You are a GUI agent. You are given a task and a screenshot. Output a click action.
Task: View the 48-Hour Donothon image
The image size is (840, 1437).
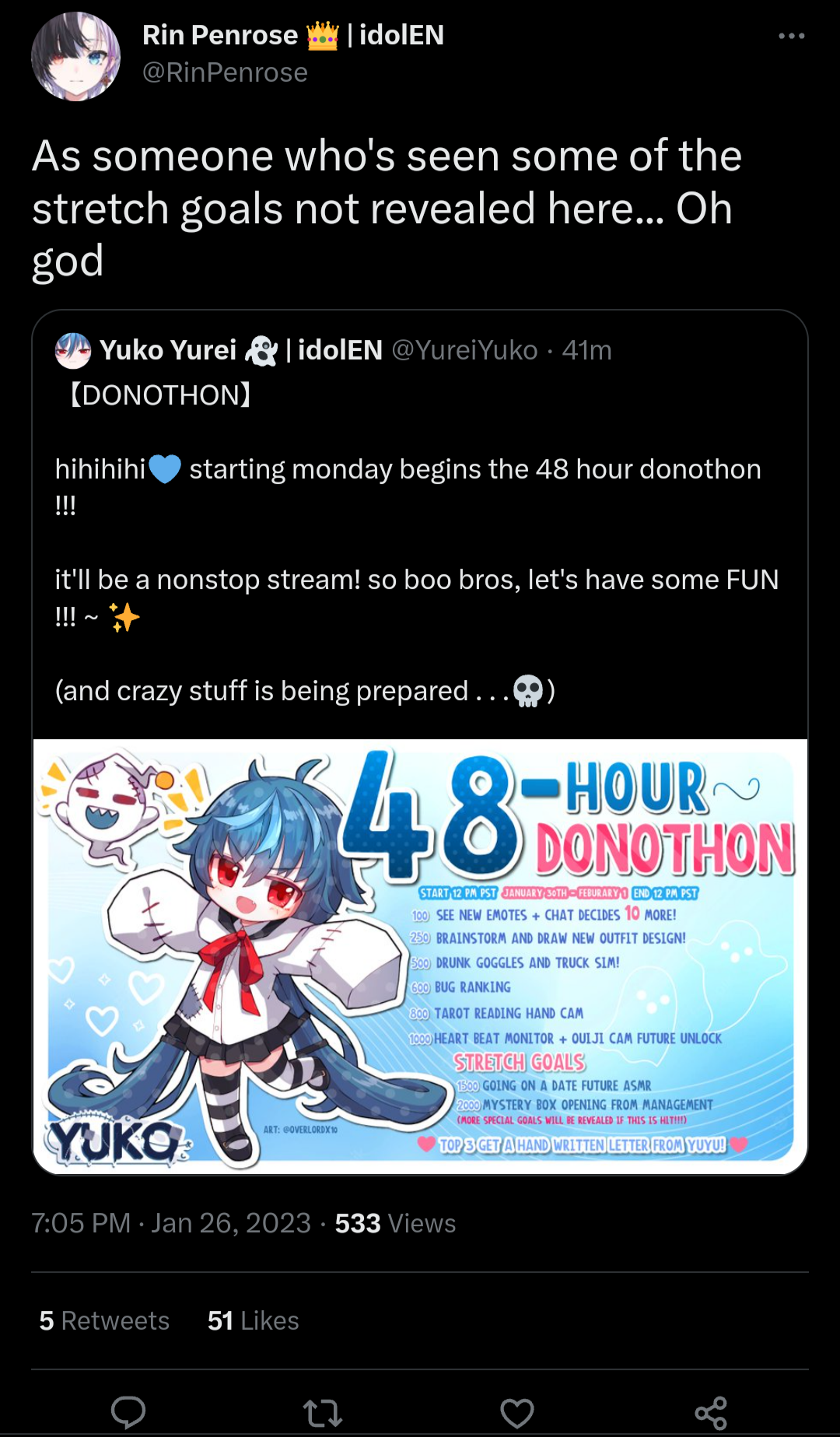point(420,956)
